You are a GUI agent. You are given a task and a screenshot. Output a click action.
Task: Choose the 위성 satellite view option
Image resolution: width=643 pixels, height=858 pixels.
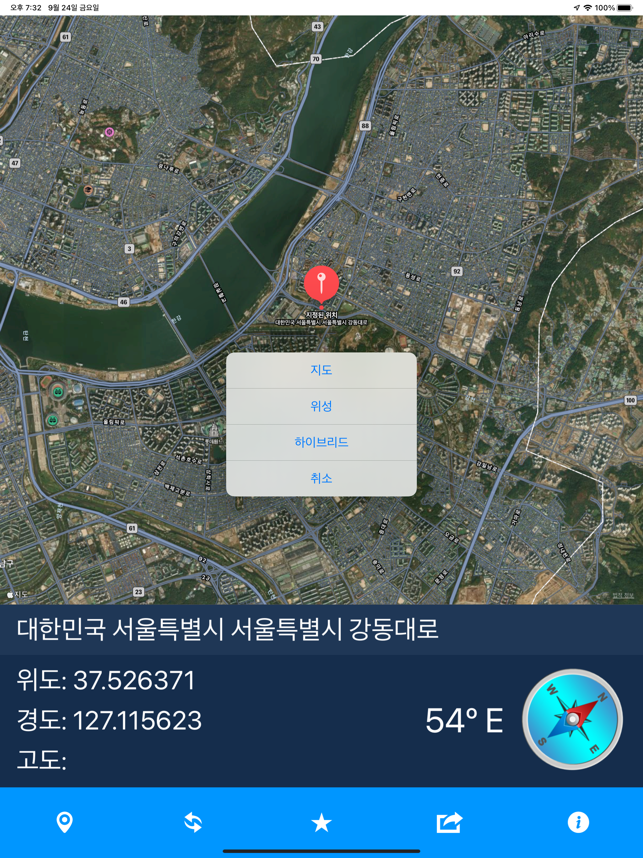(x=321, y=406)
